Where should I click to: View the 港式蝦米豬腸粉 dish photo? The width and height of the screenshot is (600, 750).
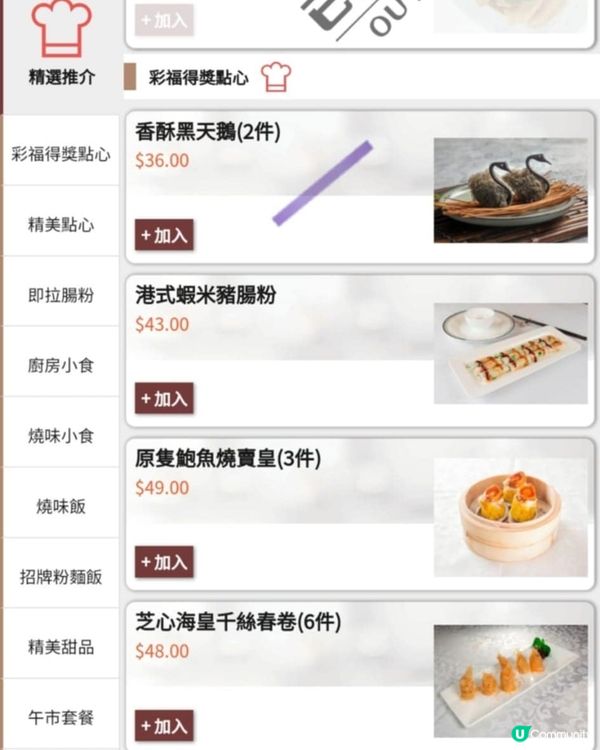(510, 353)
